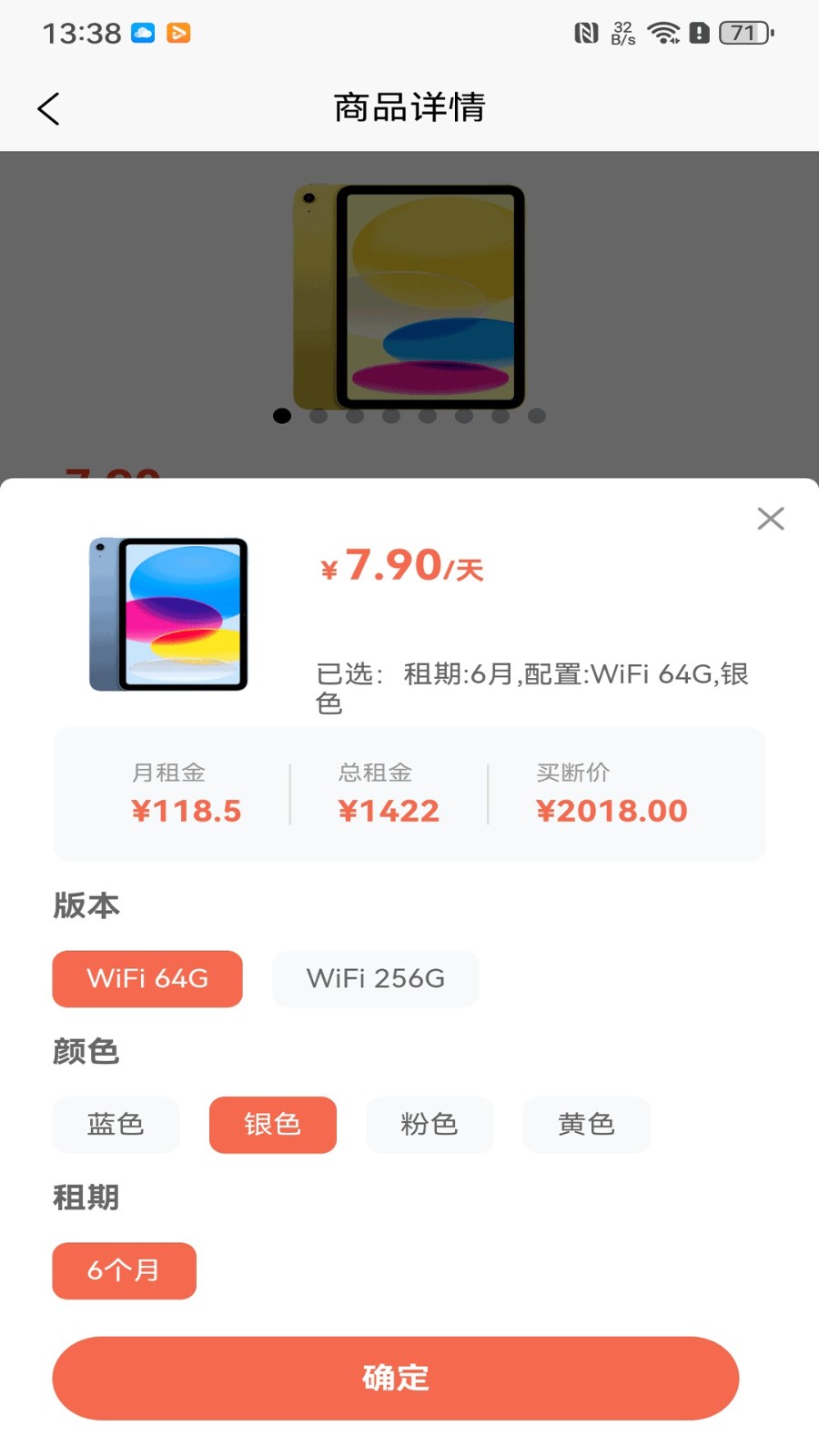This screenshot has height=1456, width=819.
Task: Tap the first carousel dot indicator
Action: 282,415
